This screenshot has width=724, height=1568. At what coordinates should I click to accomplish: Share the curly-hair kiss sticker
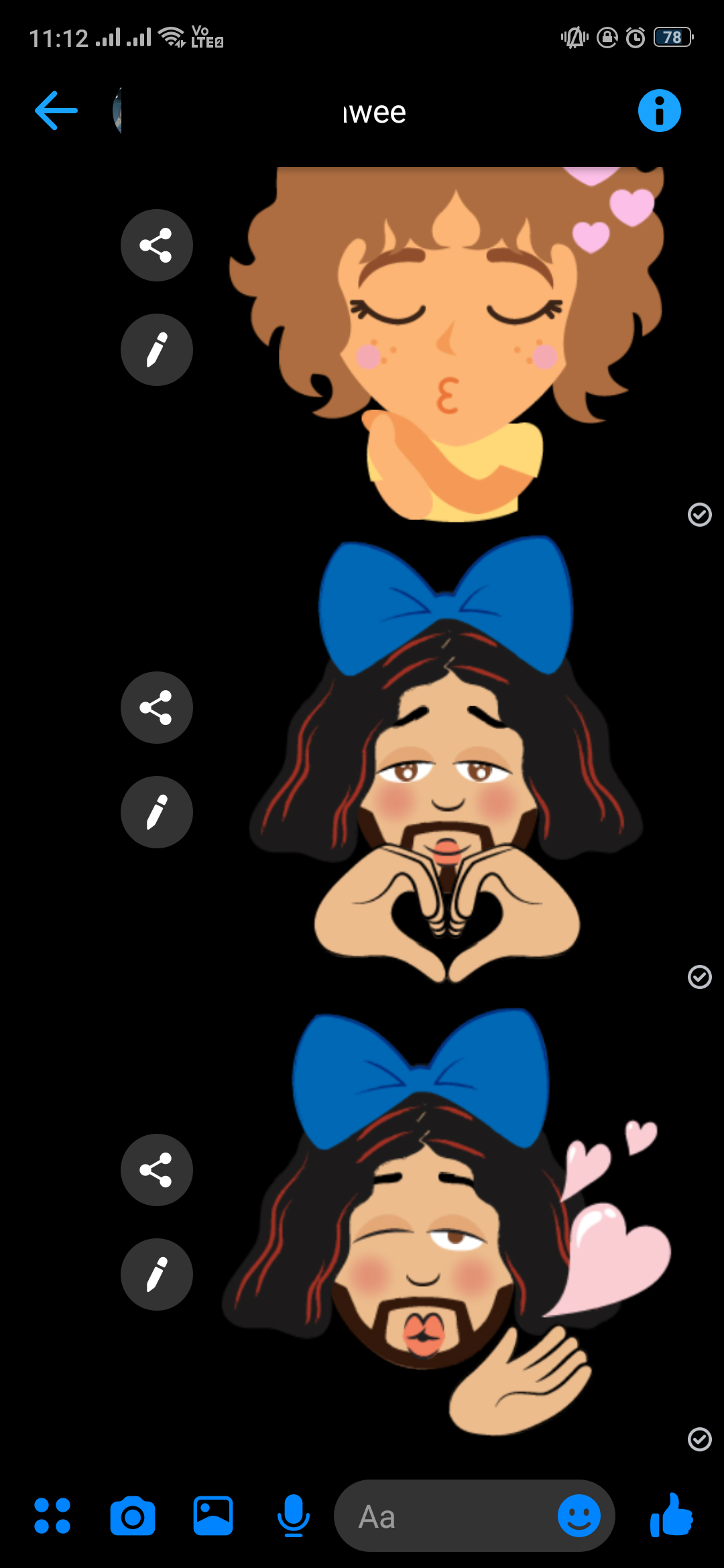[x=156, y=245]
